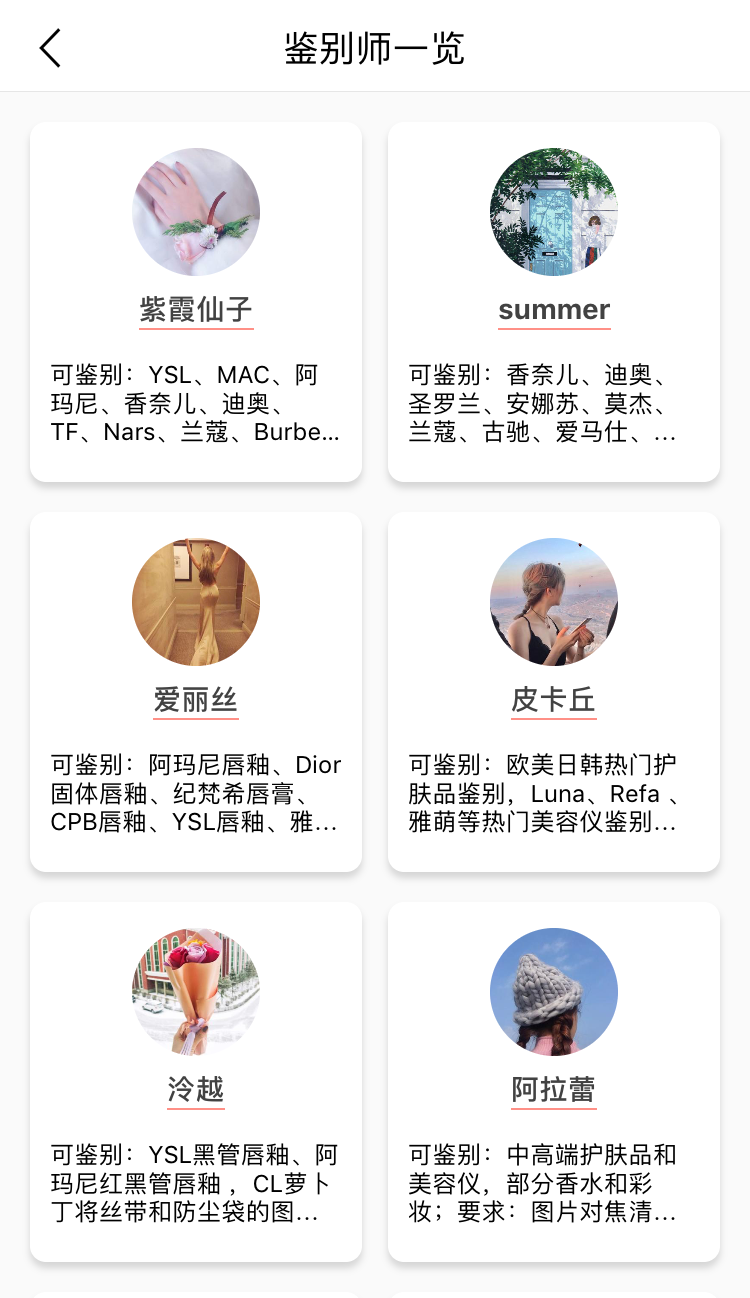Go back from the 鉴别师一览 page
This screenshot has height=1298, width=750.
(50, 48)
